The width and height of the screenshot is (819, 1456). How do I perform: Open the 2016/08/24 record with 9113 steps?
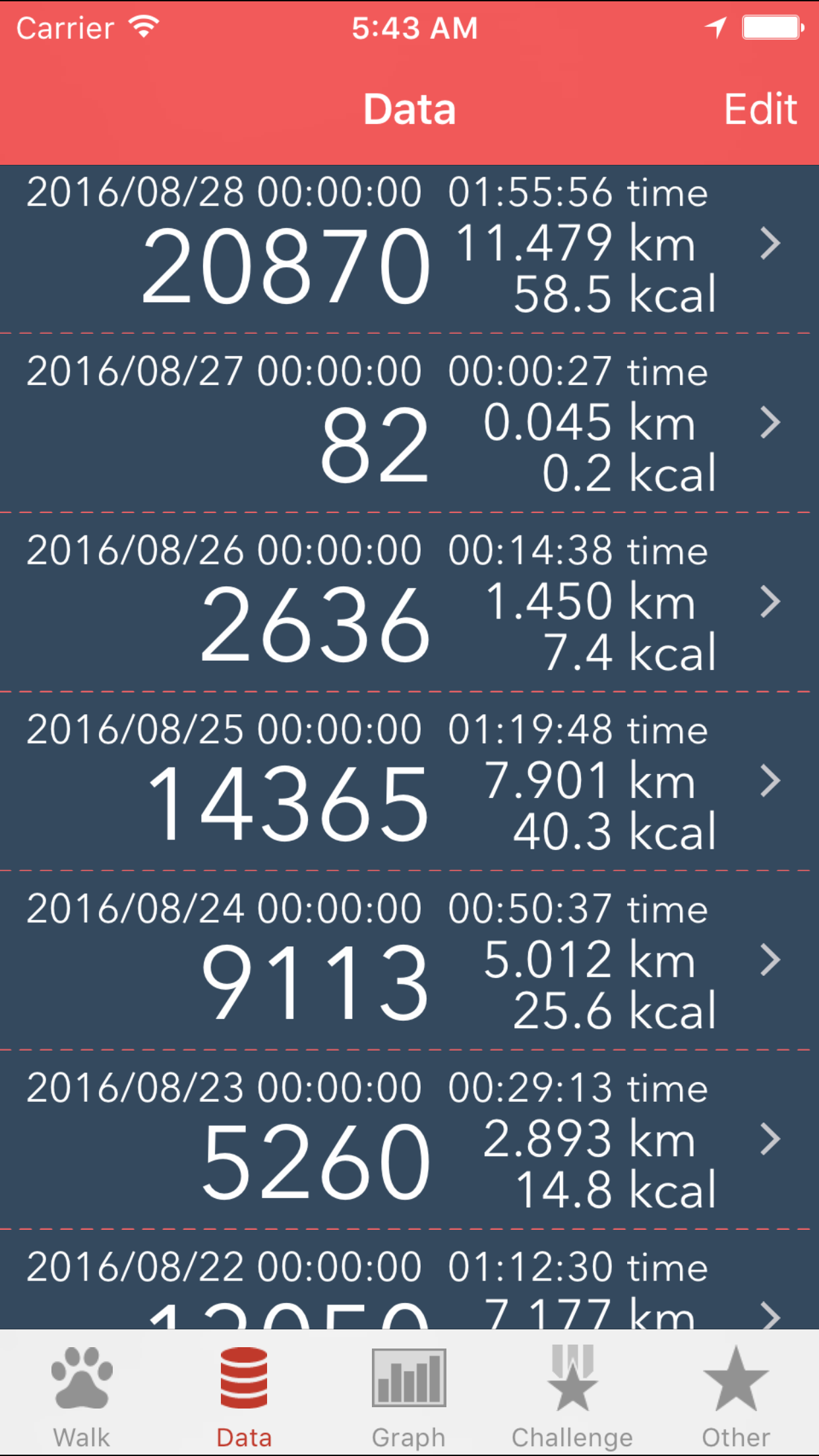pyautogui.click(x=409, y=961)
